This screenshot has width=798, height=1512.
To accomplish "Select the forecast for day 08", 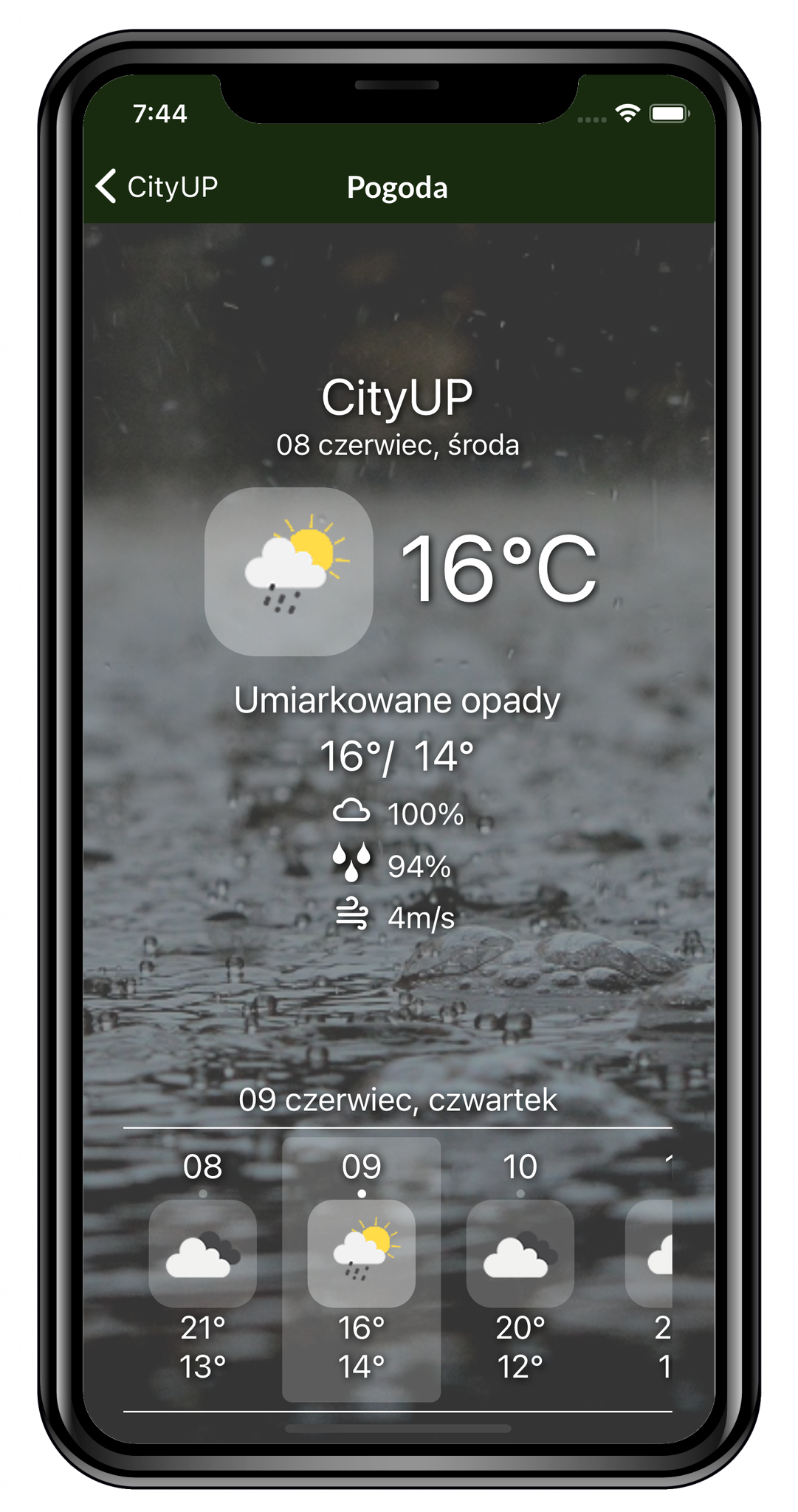I will [x=203, y=1268].
